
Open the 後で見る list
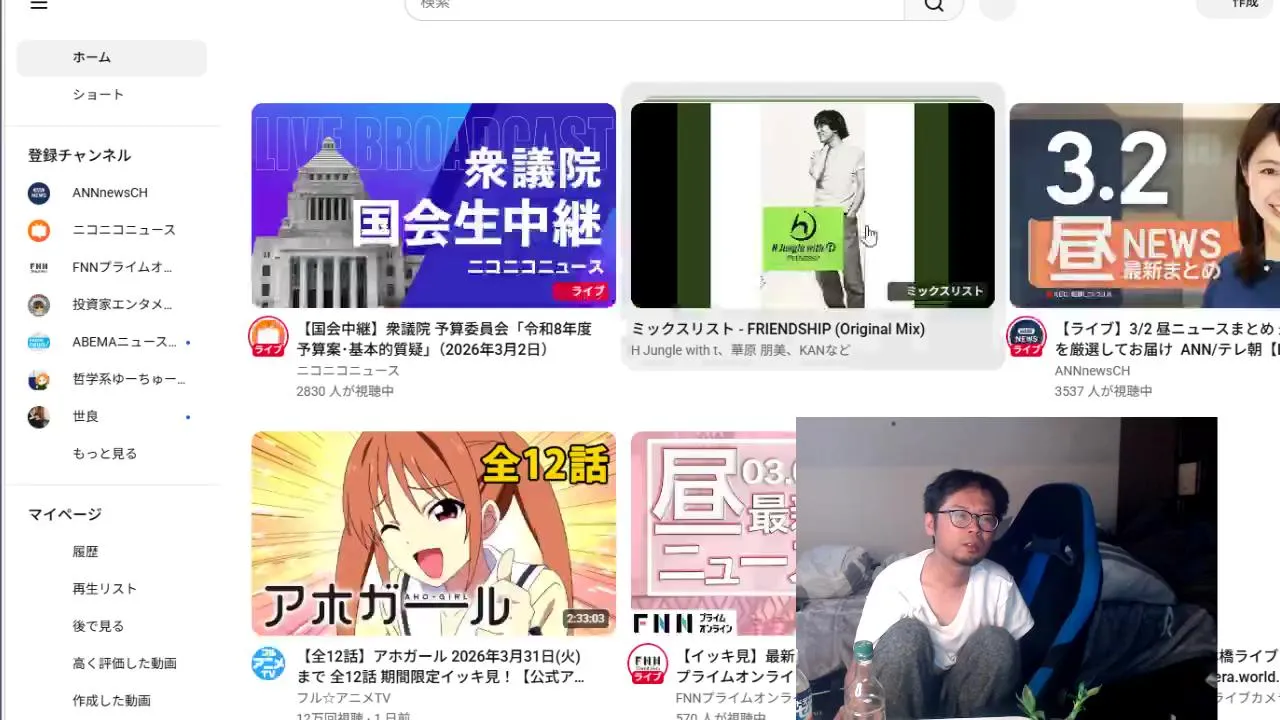[98, 626]
